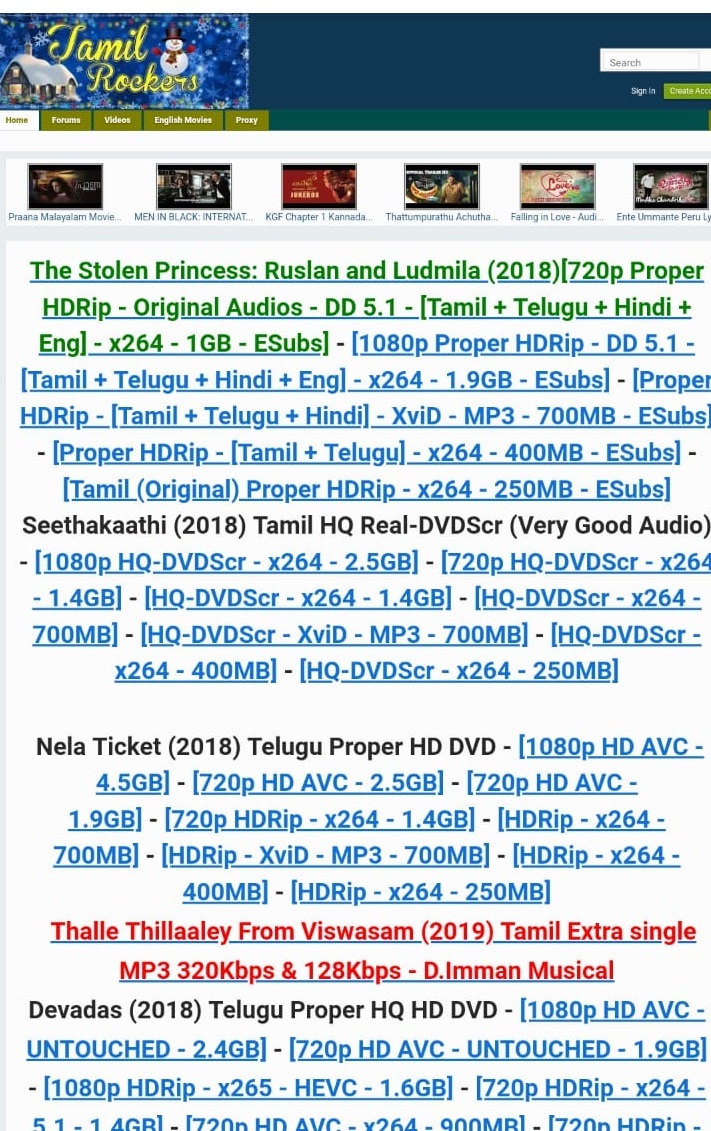This screenshot has width=711, height=1131.
Task: Go to the English Movies tab
Action: [x=183, y=120]
